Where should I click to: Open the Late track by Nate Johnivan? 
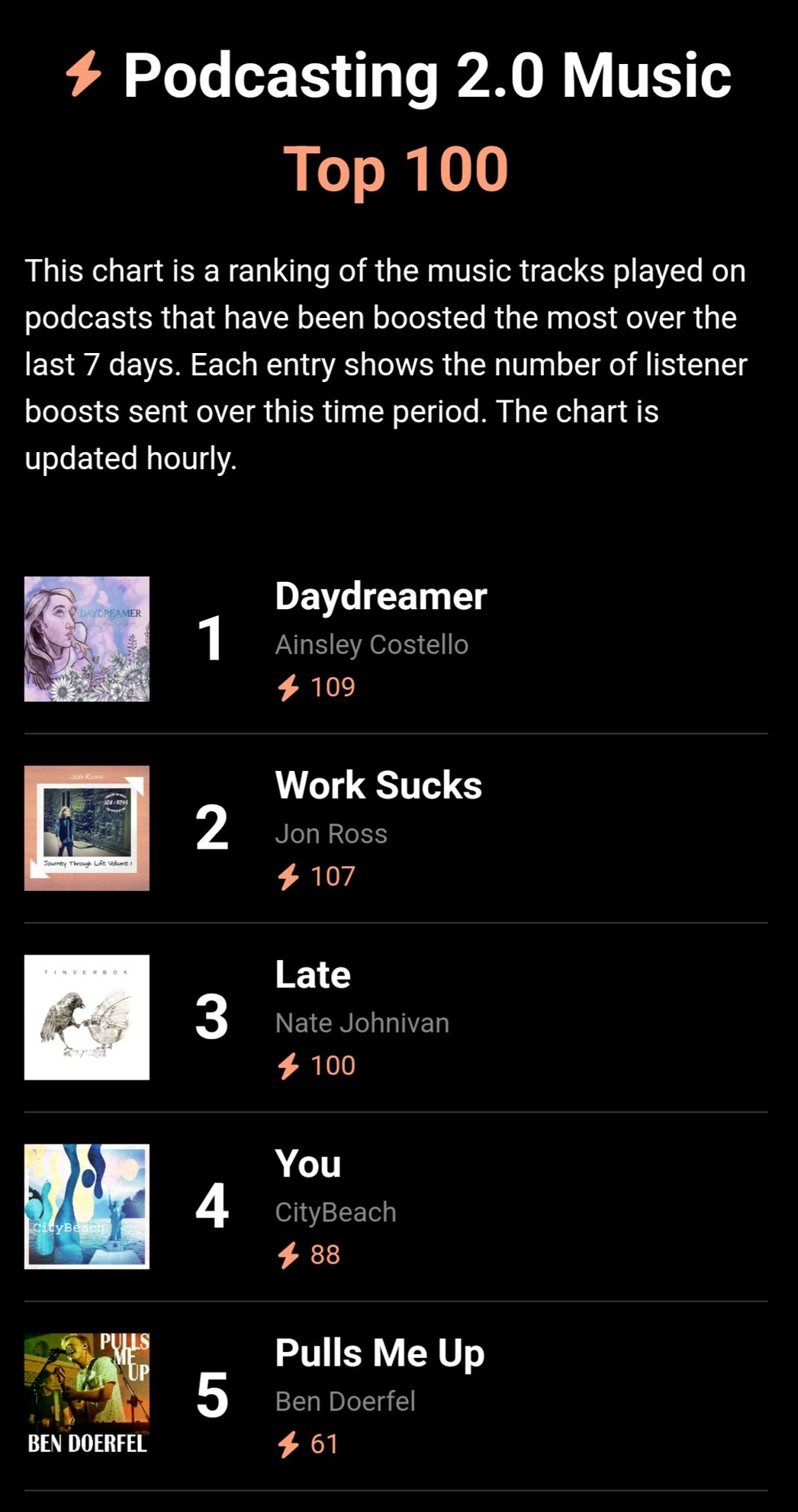click(x=313, y=974)
